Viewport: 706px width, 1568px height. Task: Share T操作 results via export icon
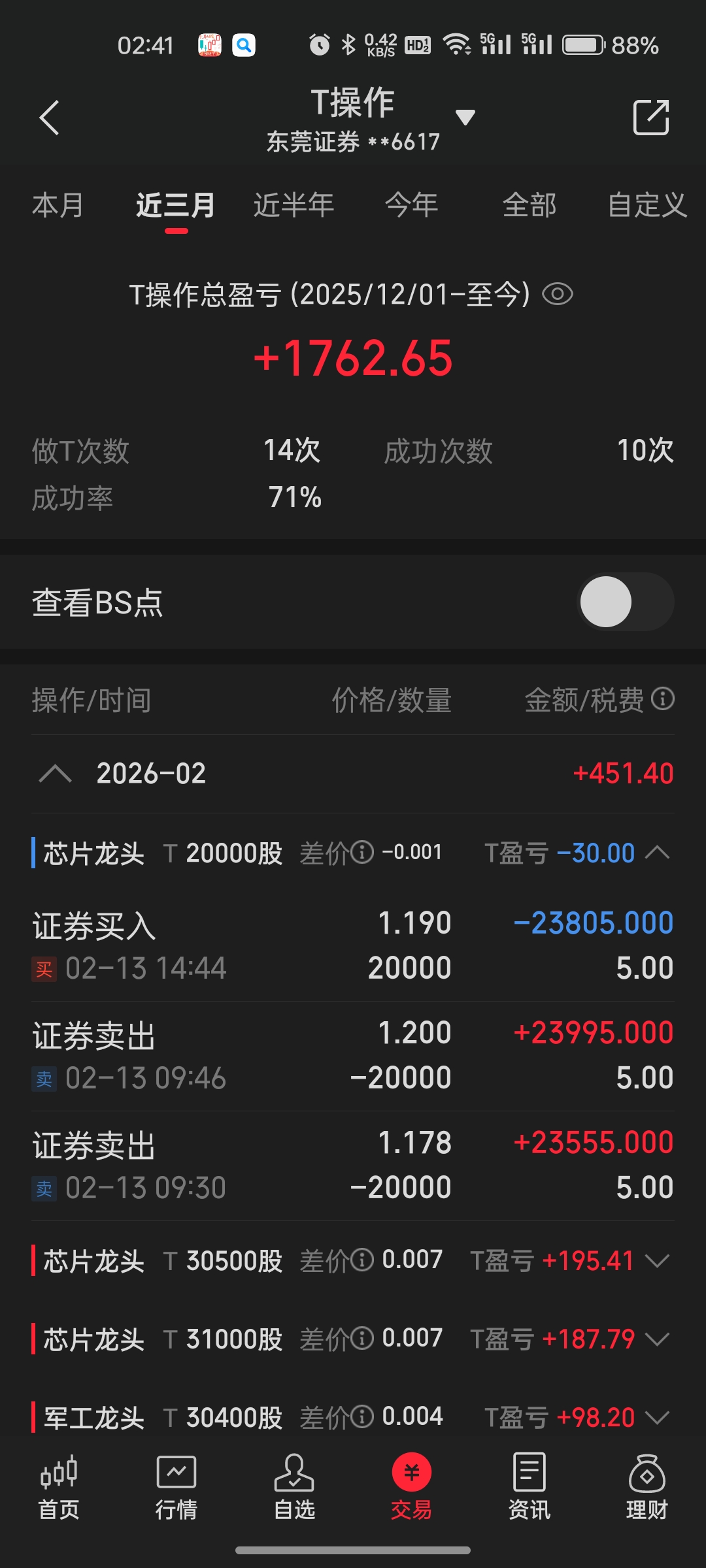[651, 118]
